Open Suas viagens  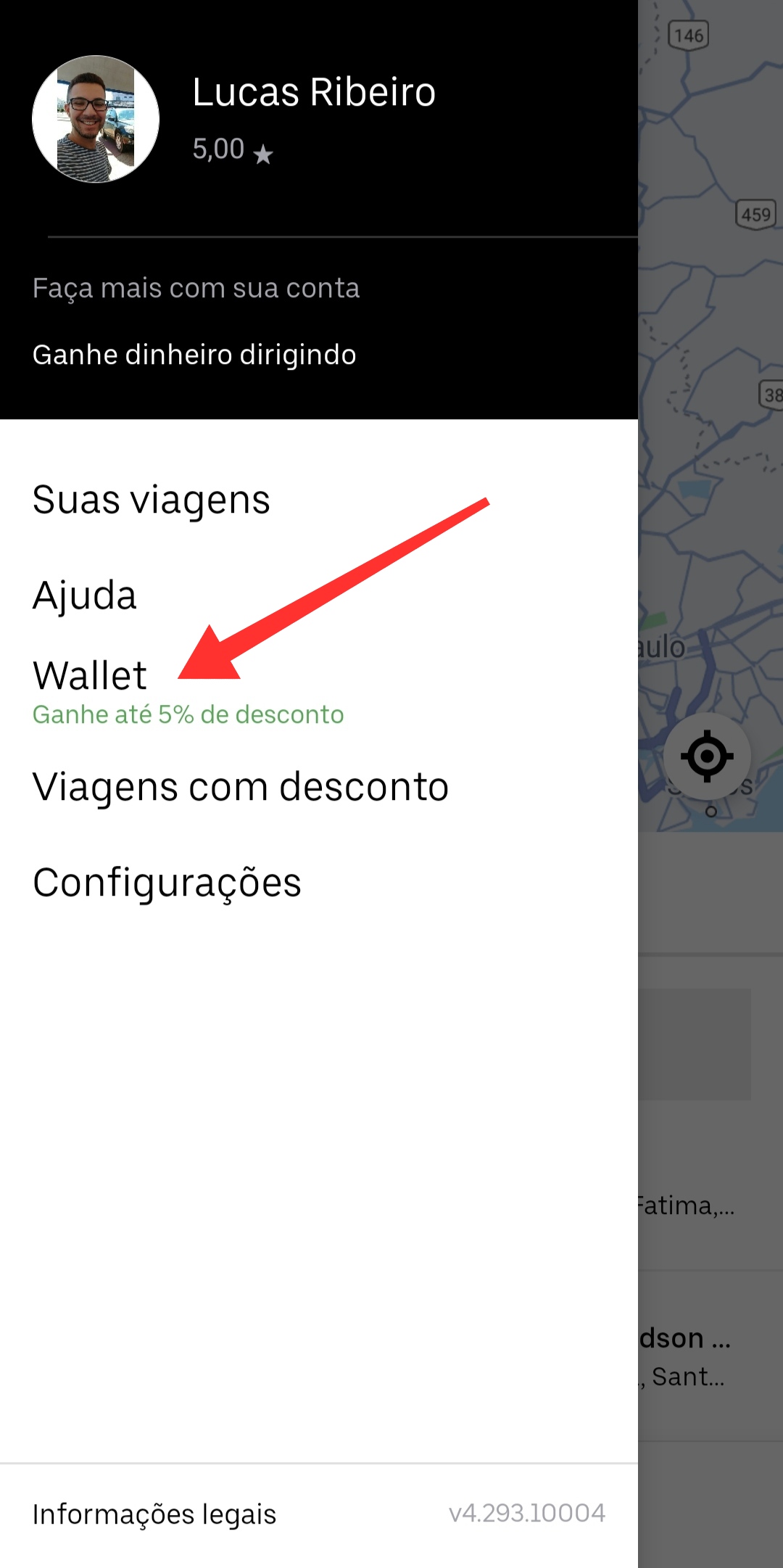coord(152,500)
